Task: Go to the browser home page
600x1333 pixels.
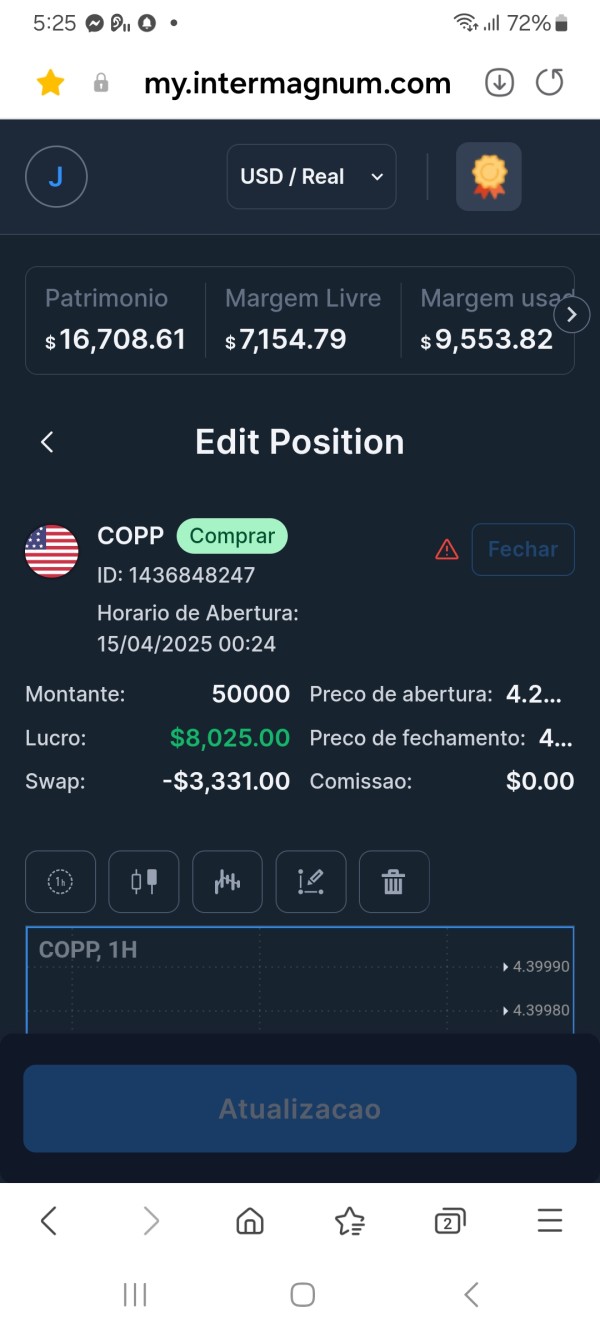Action: (250, 1221)
